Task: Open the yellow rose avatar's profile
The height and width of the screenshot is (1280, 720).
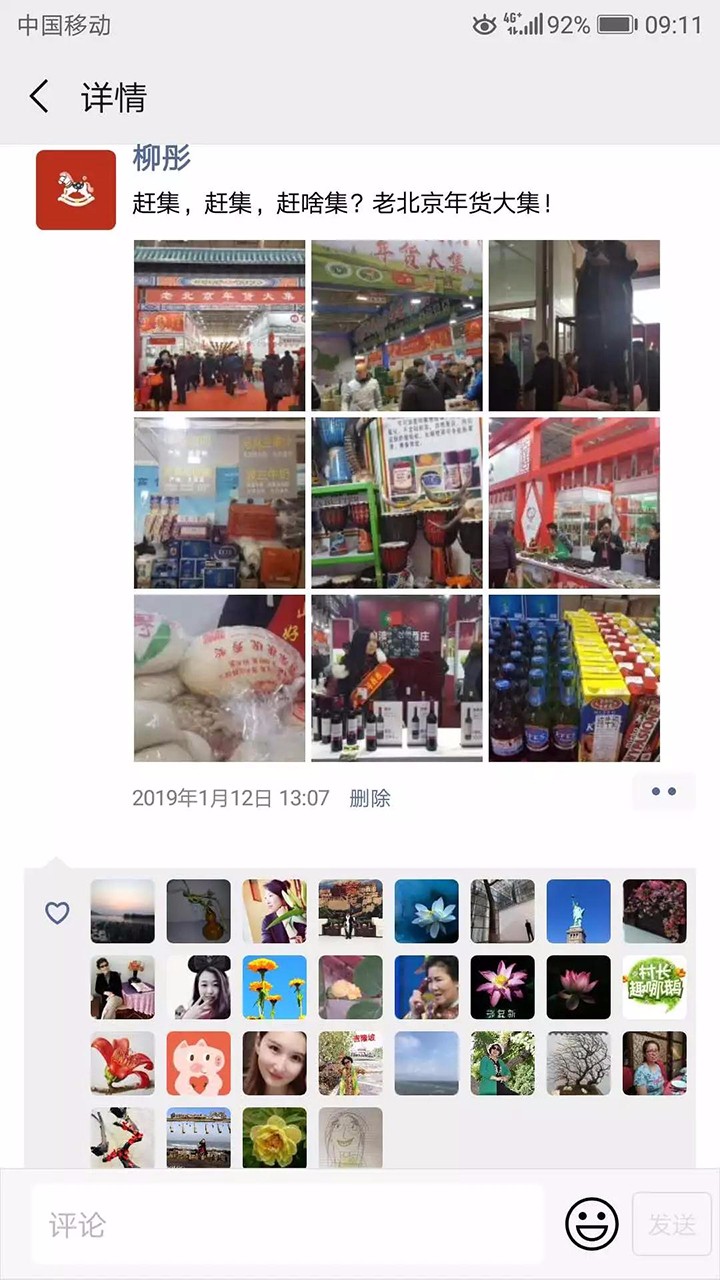Action: [x=275, y=1137]
